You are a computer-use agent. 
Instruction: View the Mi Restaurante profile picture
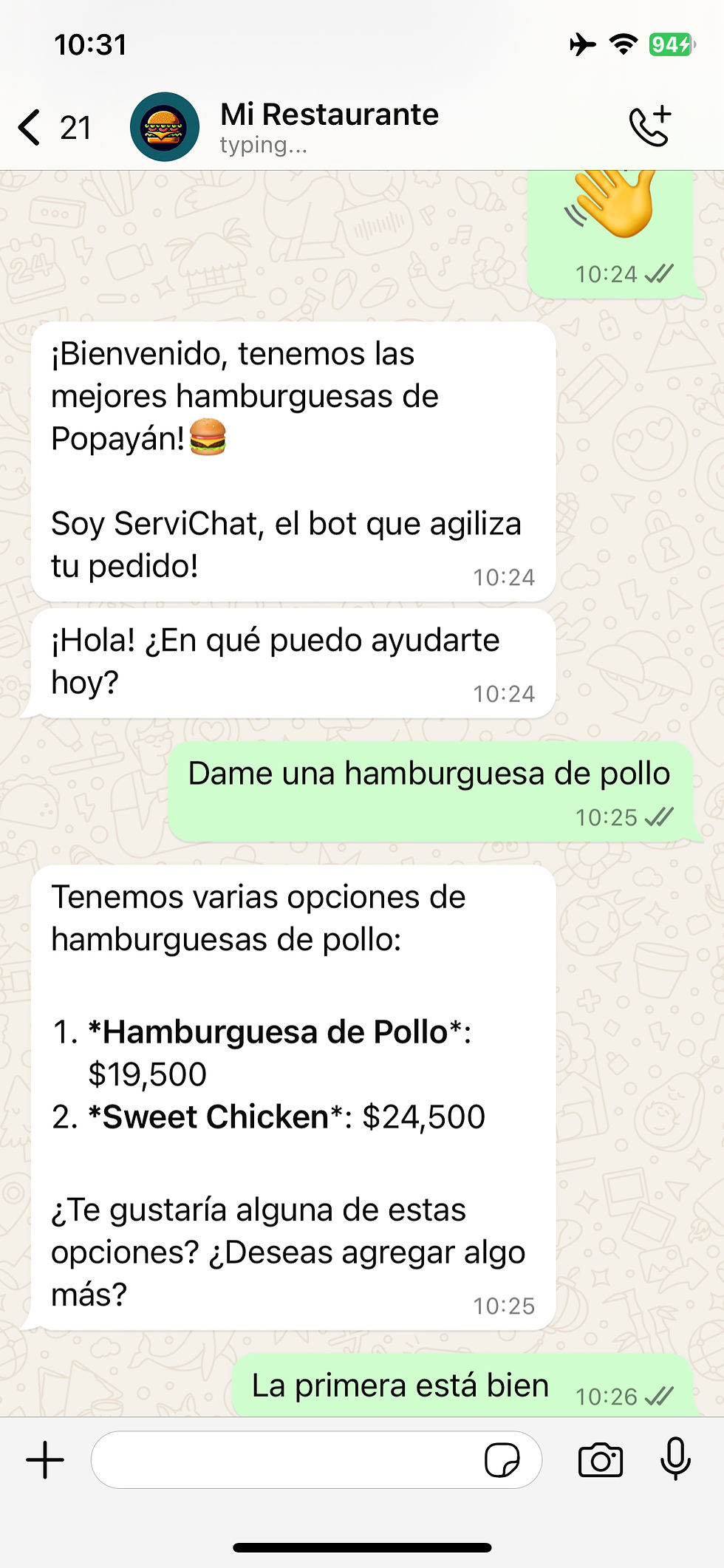click(164, 127)
